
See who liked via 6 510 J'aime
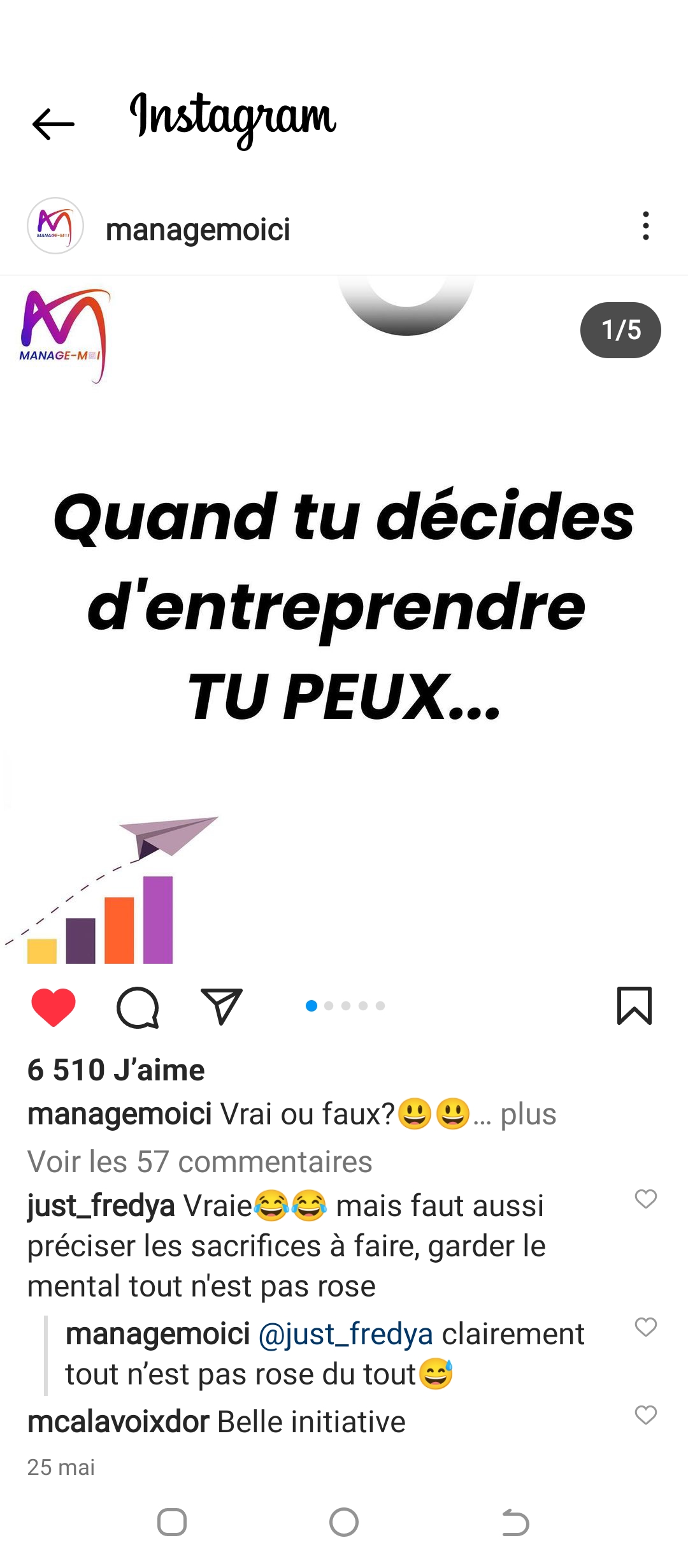(116, 1070)
